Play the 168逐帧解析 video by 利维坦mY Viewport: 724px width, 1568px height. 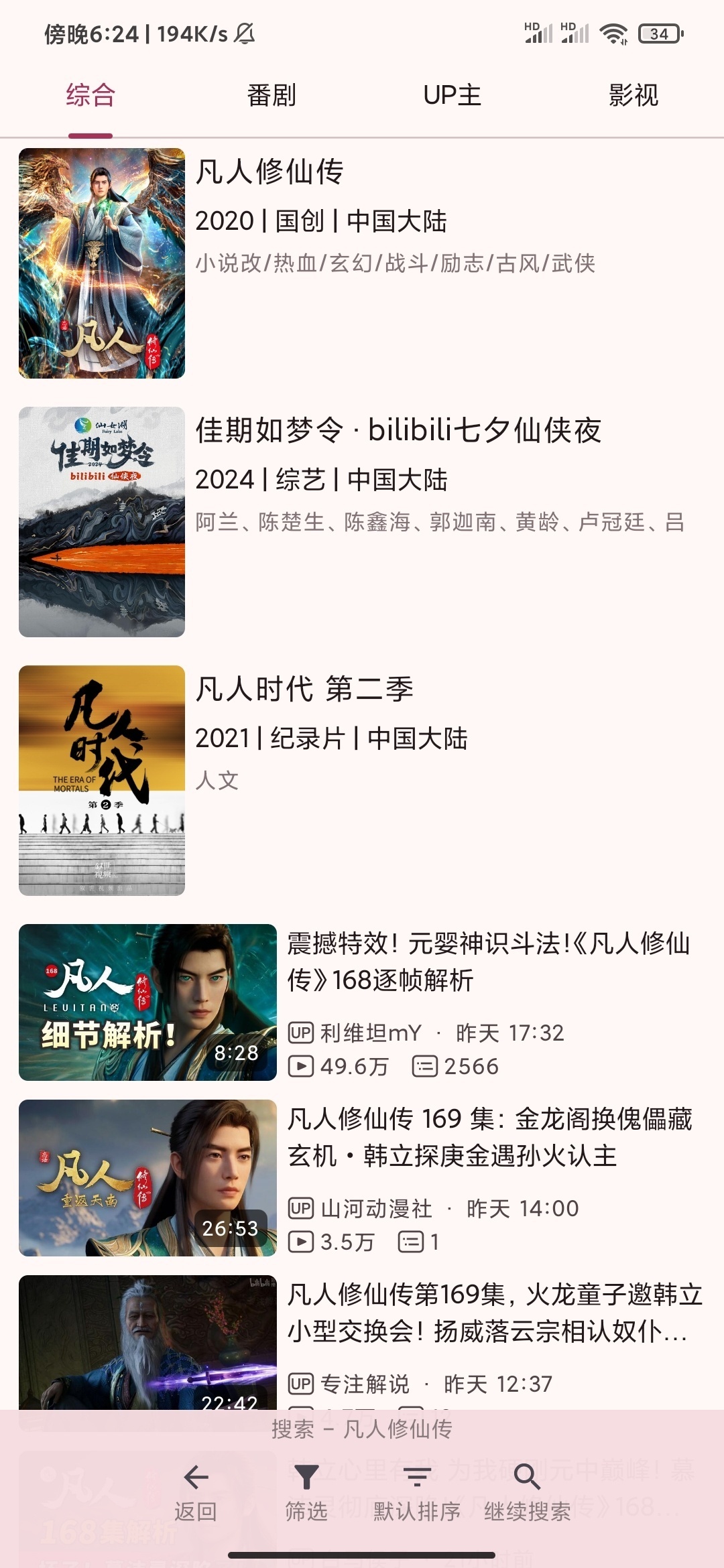[362, 1002]
